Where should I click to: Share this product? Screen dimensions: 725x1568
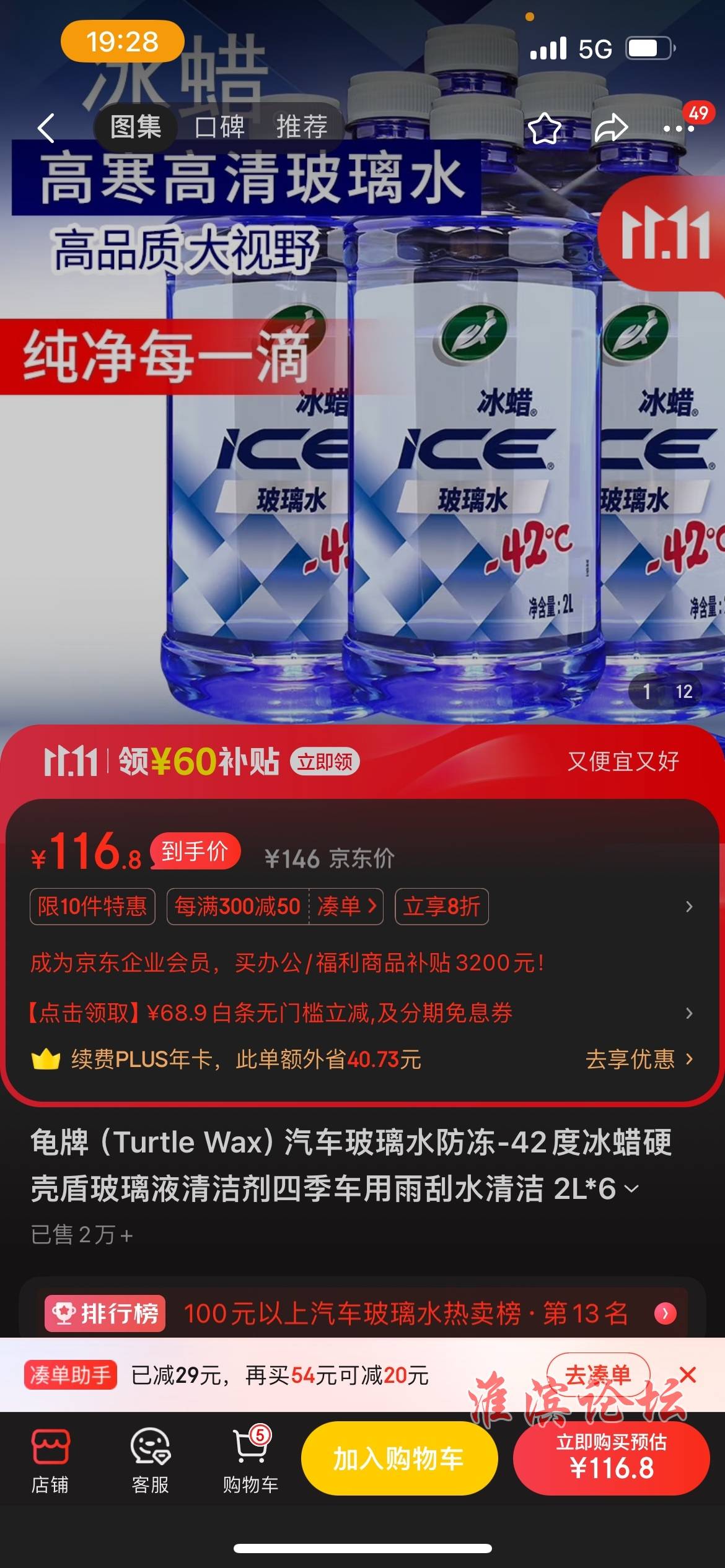[x=611, y=128]
